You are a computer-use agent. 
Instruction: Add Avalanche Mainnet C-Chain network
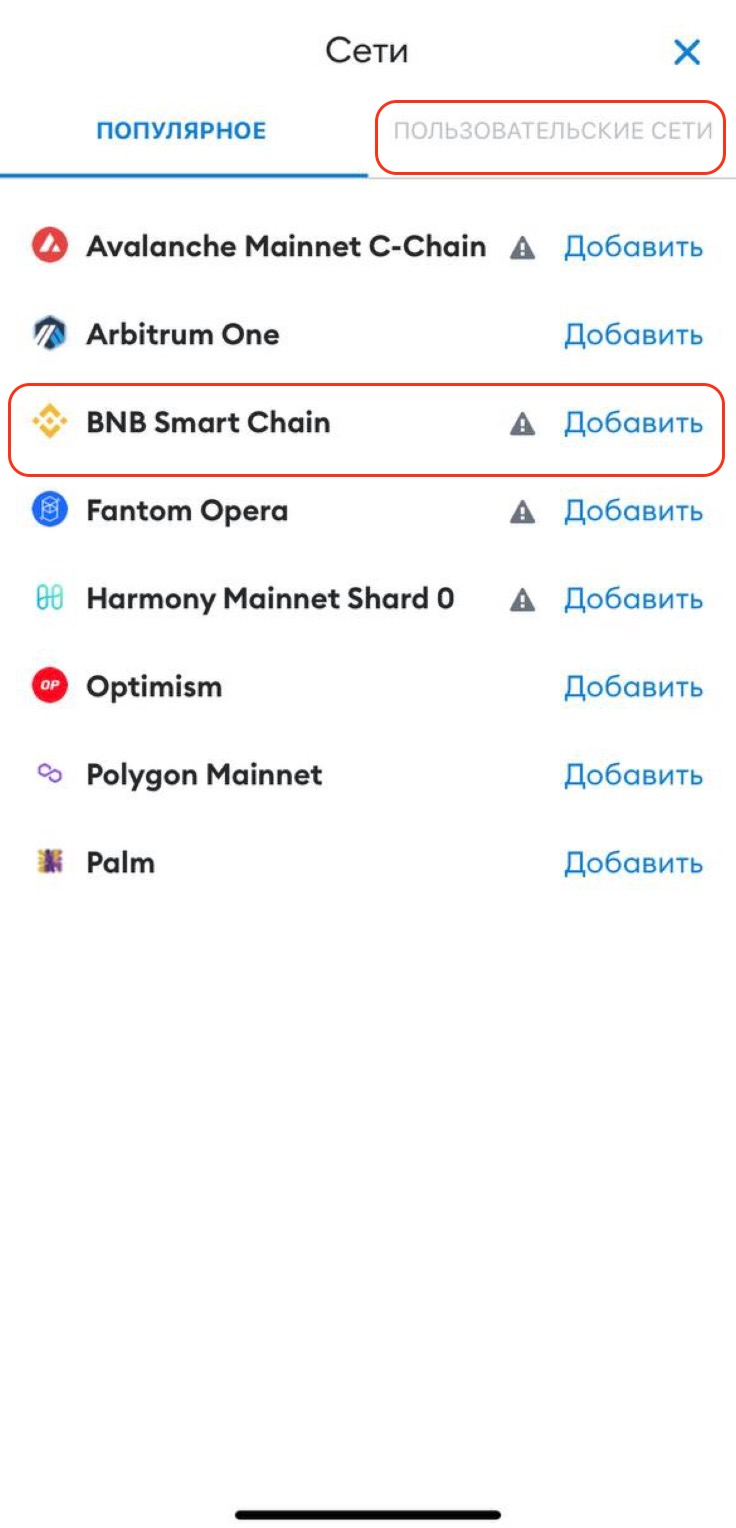(x=633, y=247)
